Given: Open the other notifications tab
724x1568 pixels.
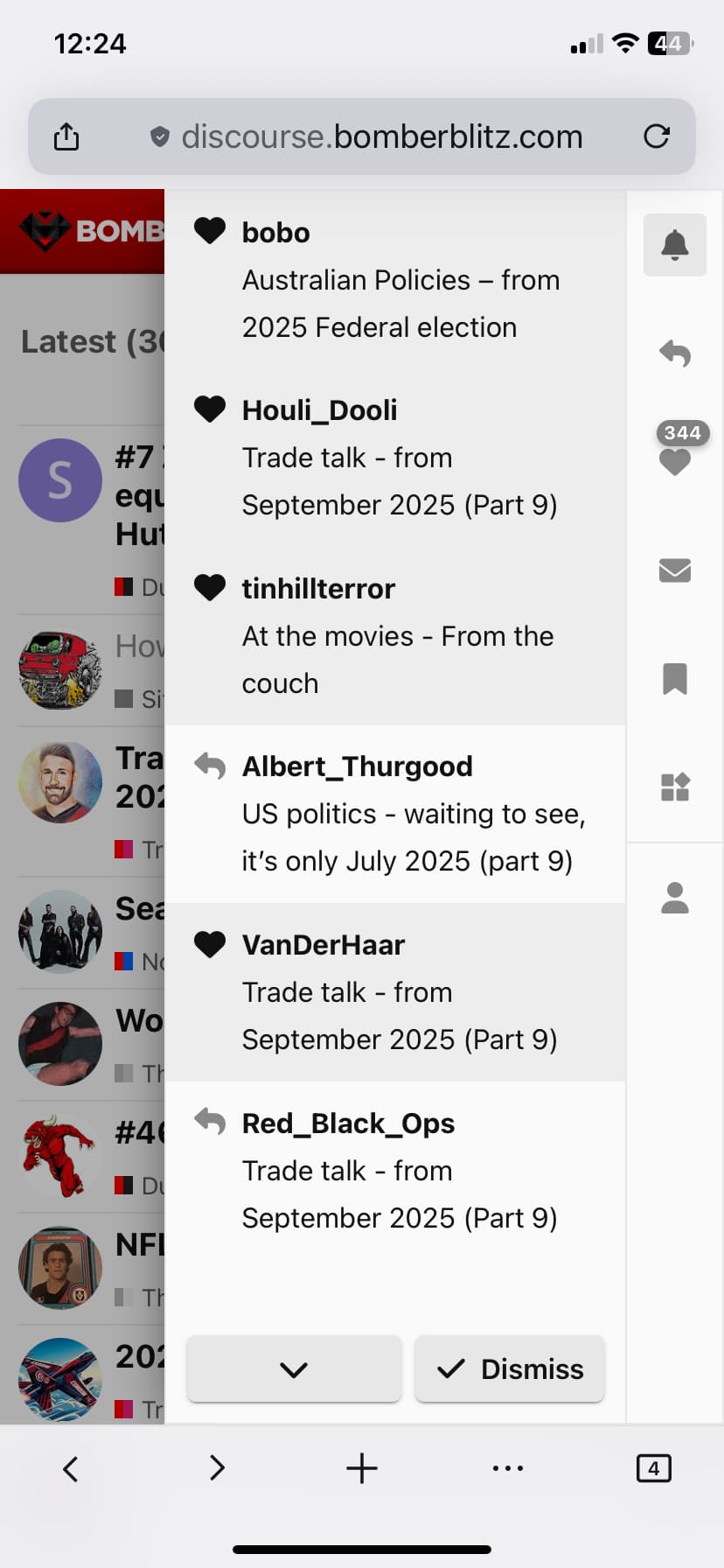Looking at the screenshot, I should (x=674, y=787).
